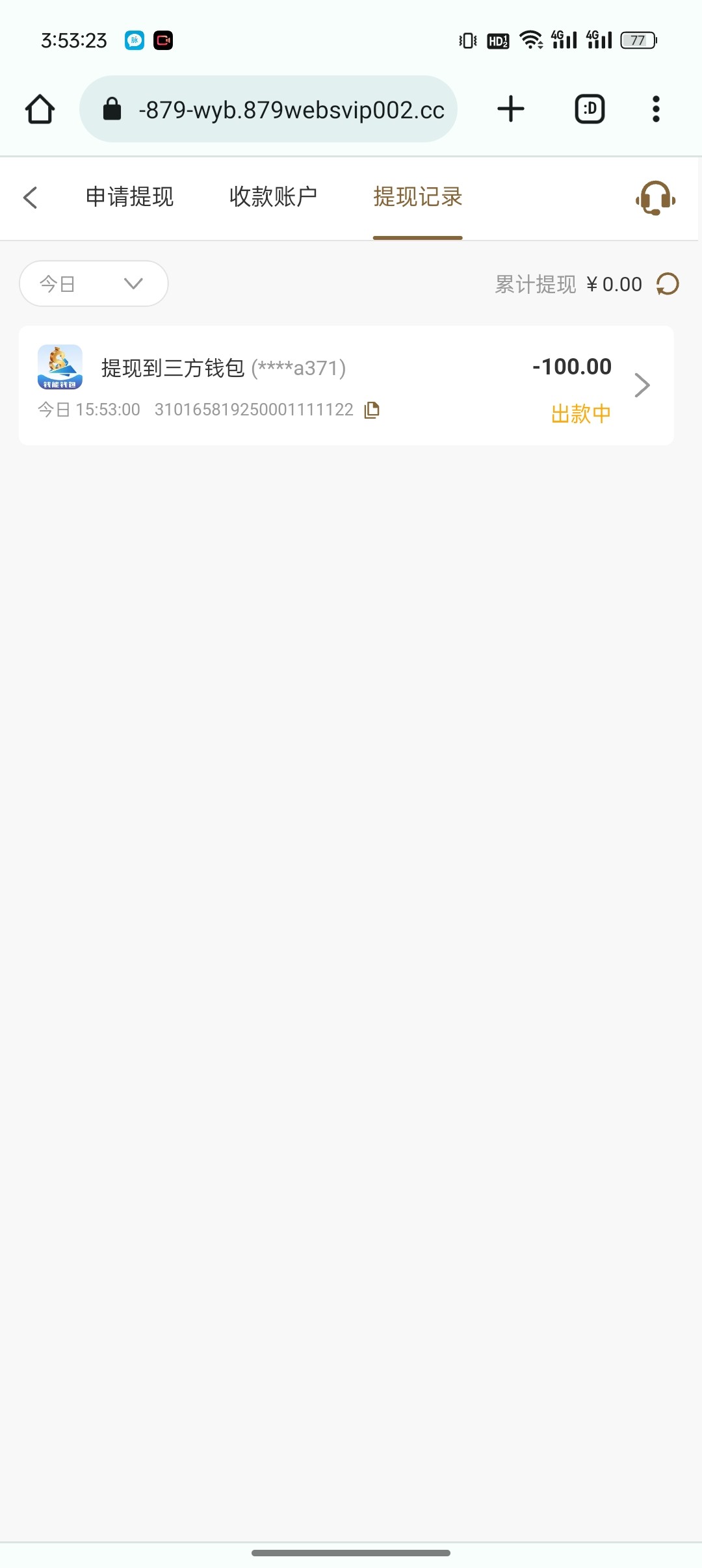Refresh the 累计提现 total

pyautogui.click(x=668, y=284)
